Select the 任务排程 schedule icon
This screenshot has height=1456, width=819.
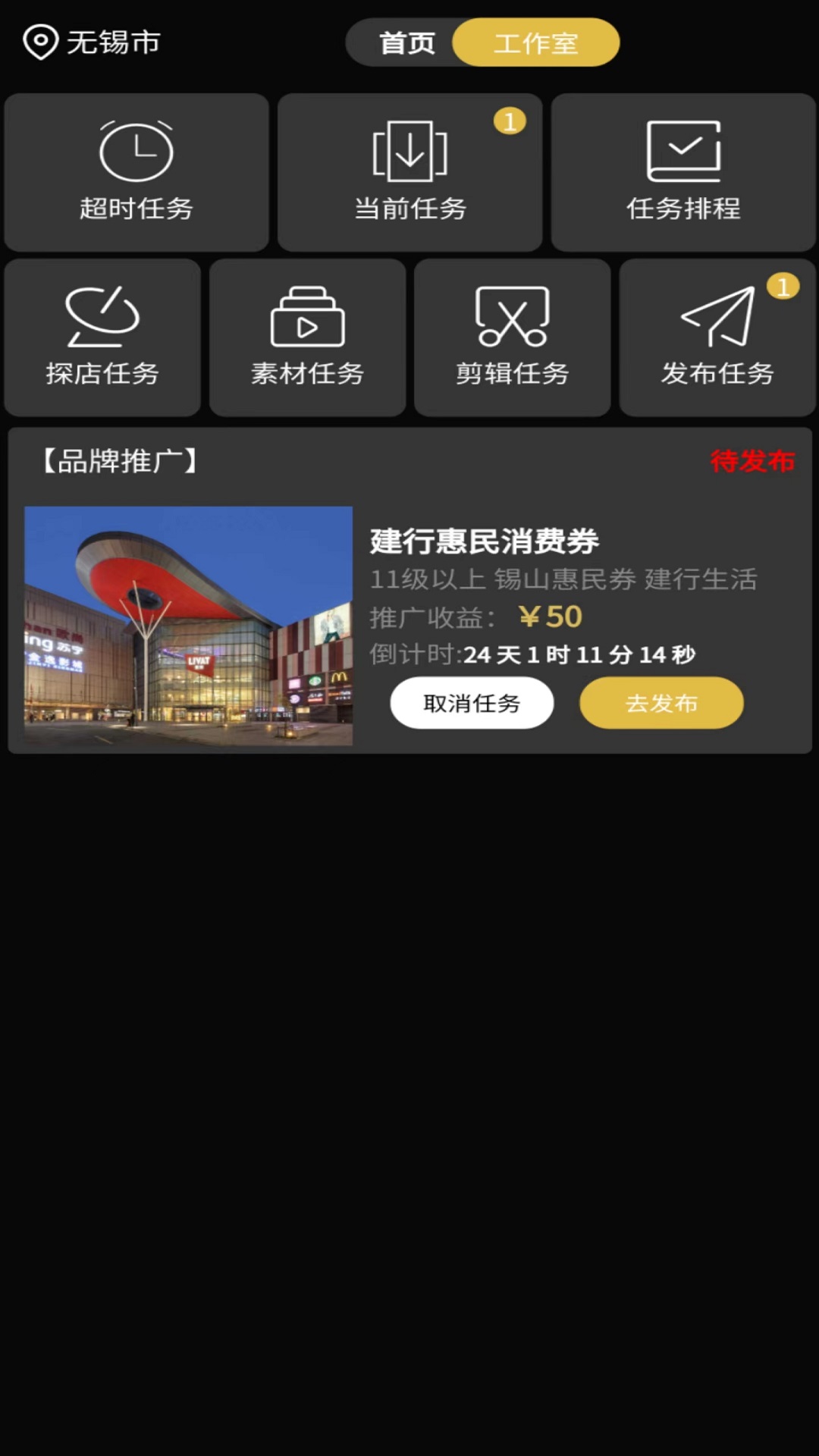click(682, 150)
